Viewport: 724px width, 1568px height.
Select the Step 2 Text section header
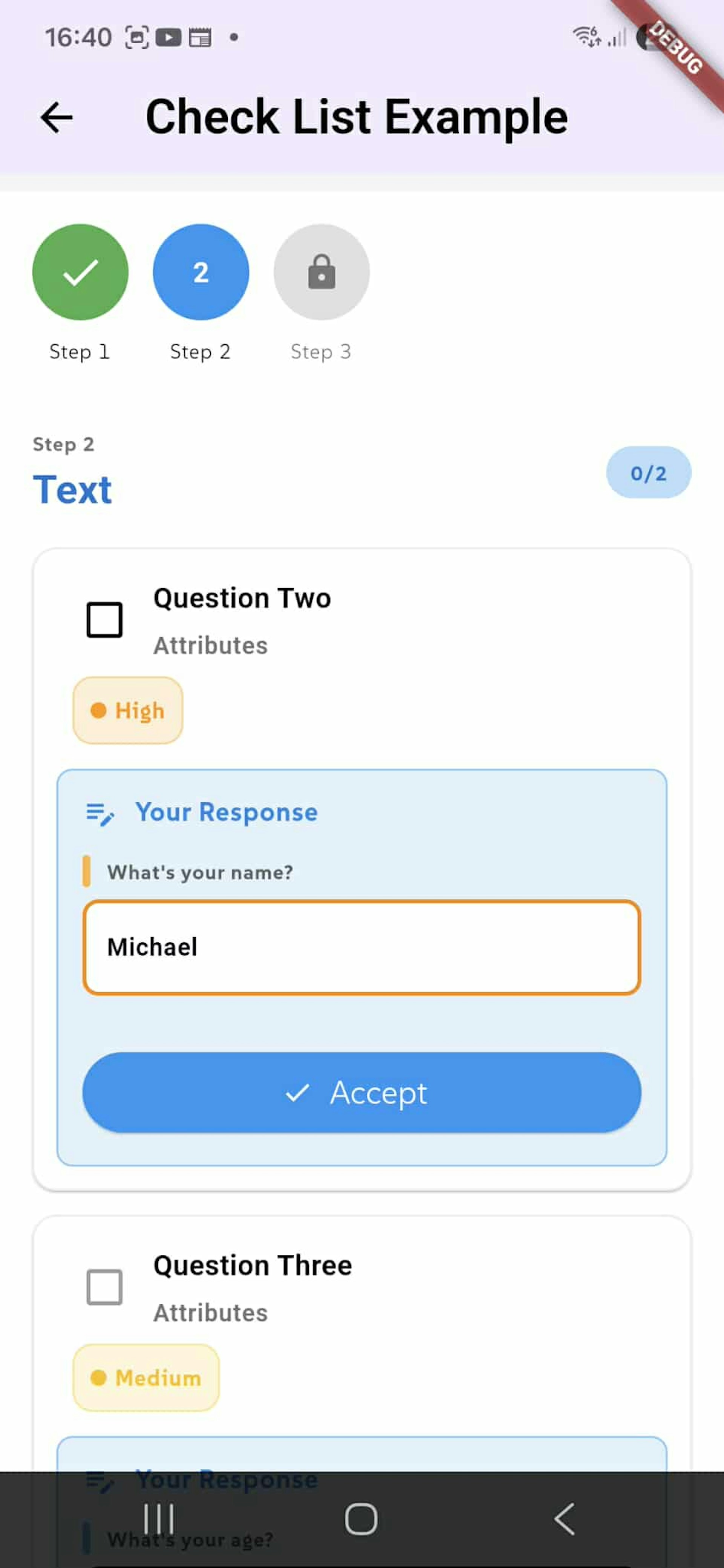73,489
